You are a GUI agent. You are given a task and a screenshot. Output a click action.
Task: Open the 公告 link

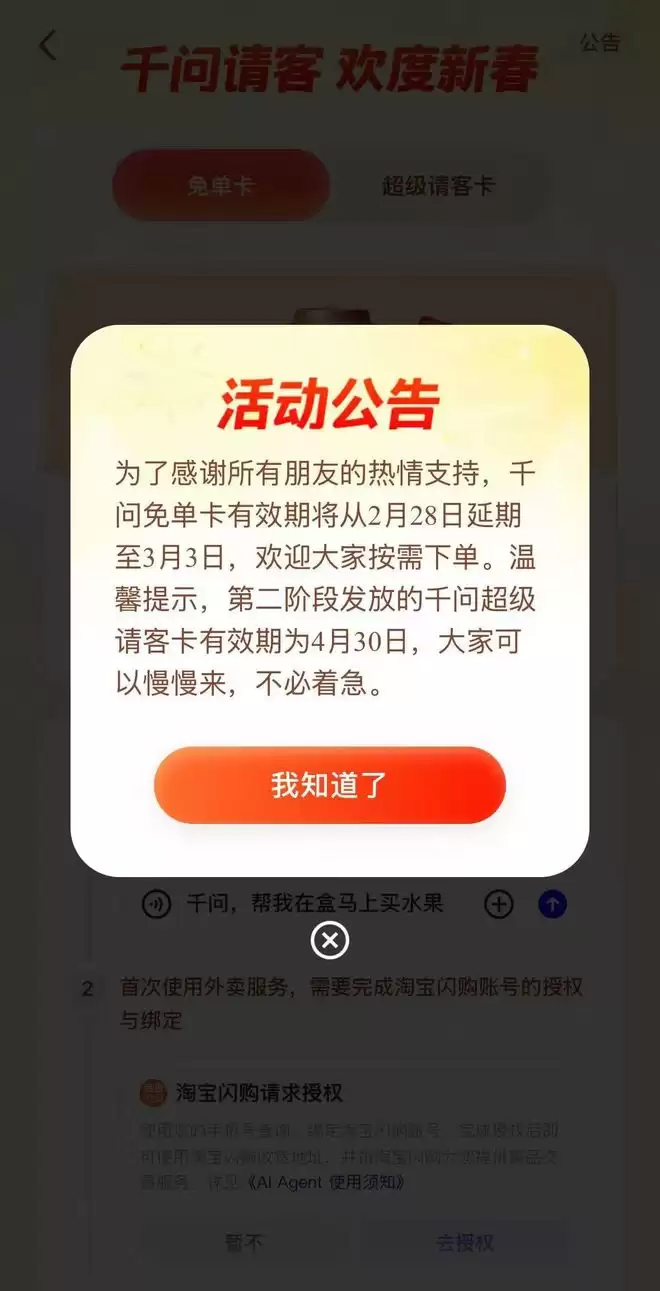[x=599, y=42]
